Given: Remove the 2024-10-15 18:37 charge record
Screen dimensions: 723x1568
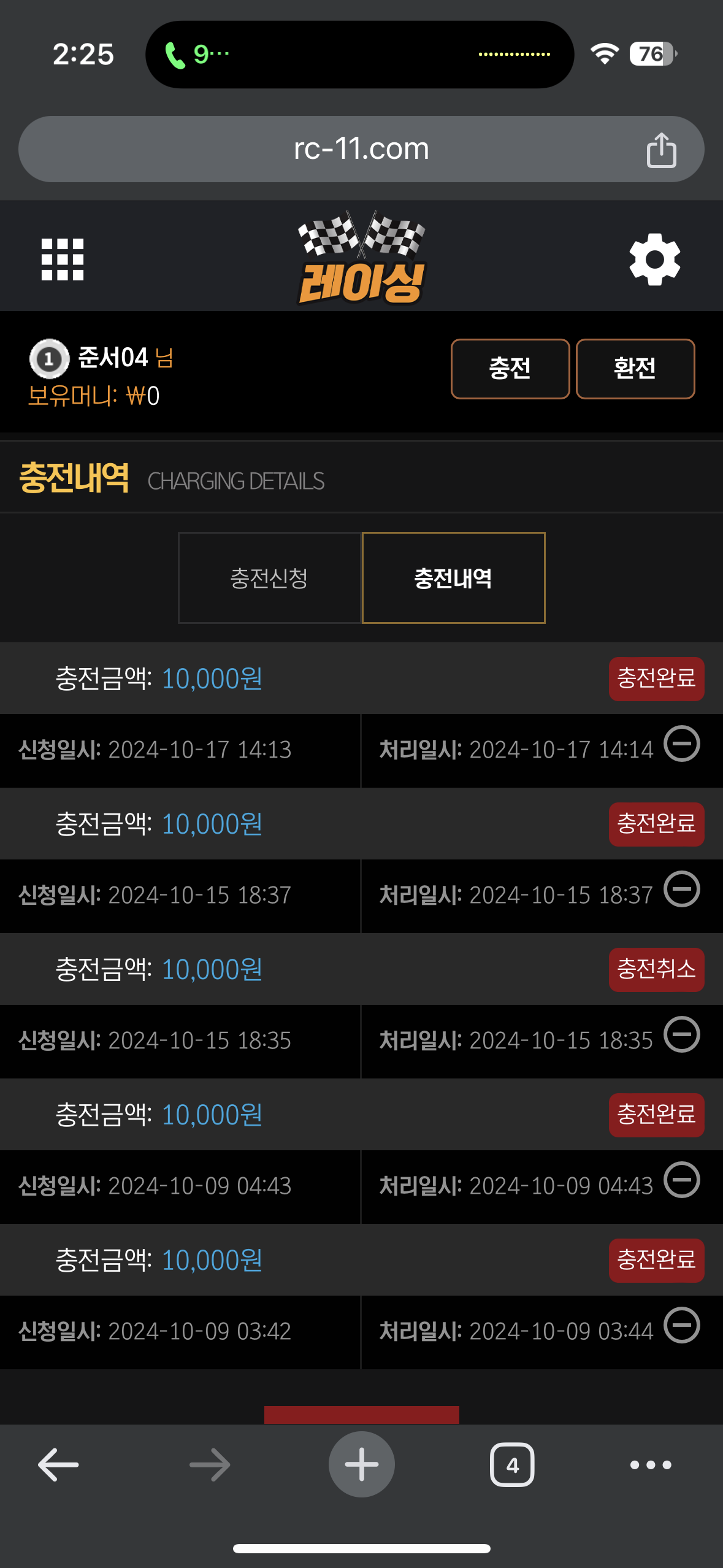Looking at the screenshot, I should pos(682,889).
